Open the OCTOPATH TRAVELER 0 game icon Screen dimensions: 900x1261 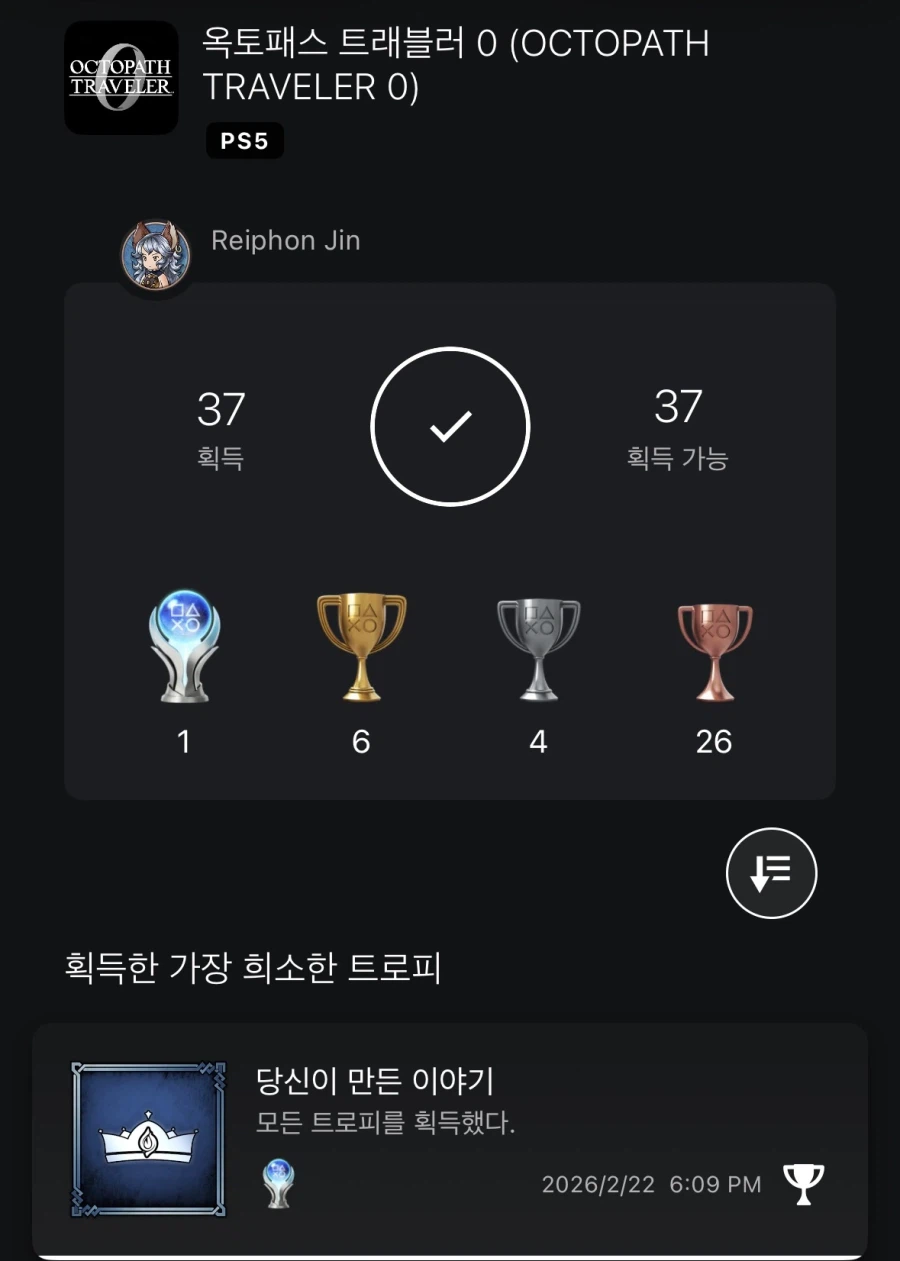tap(121, 78)
